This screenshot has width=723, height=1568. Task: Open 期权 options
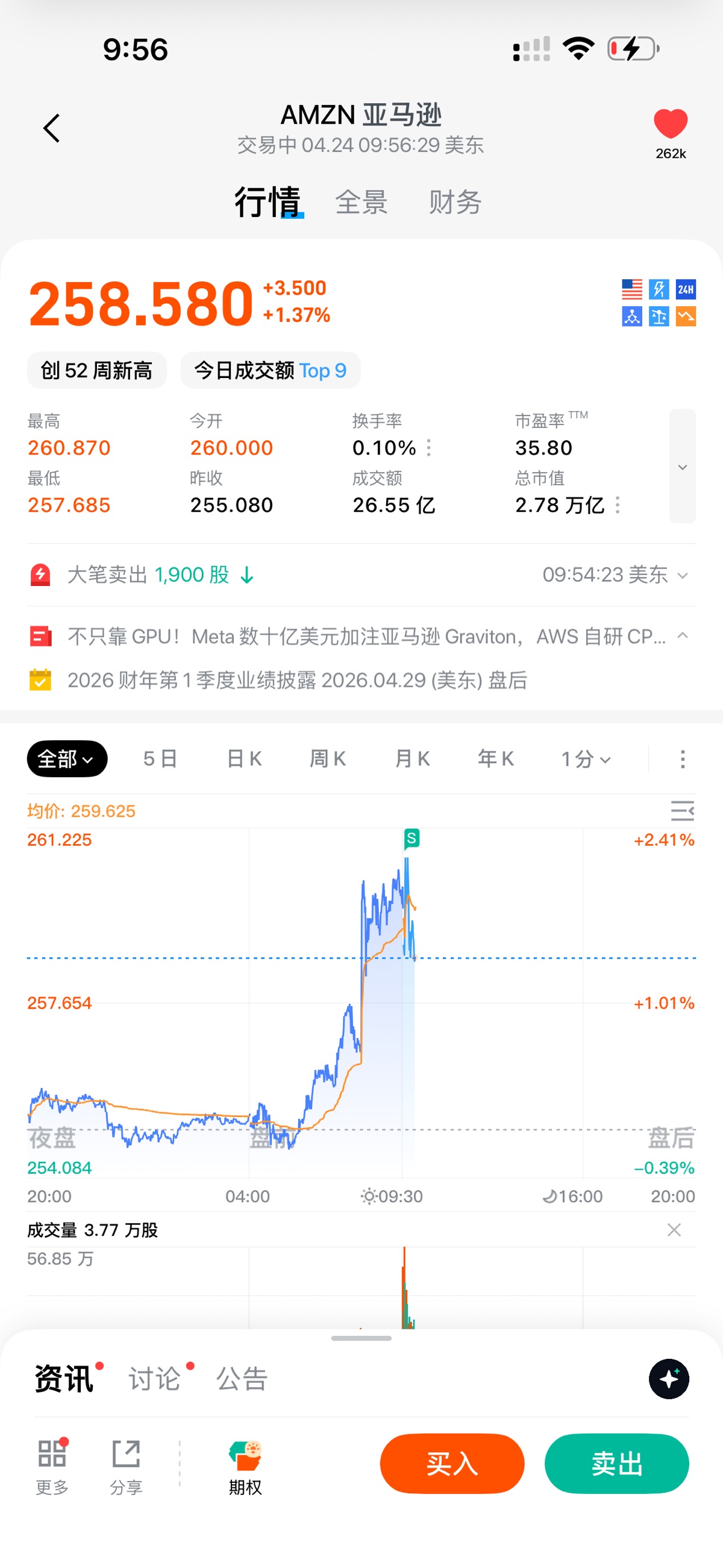[245, 1468]
